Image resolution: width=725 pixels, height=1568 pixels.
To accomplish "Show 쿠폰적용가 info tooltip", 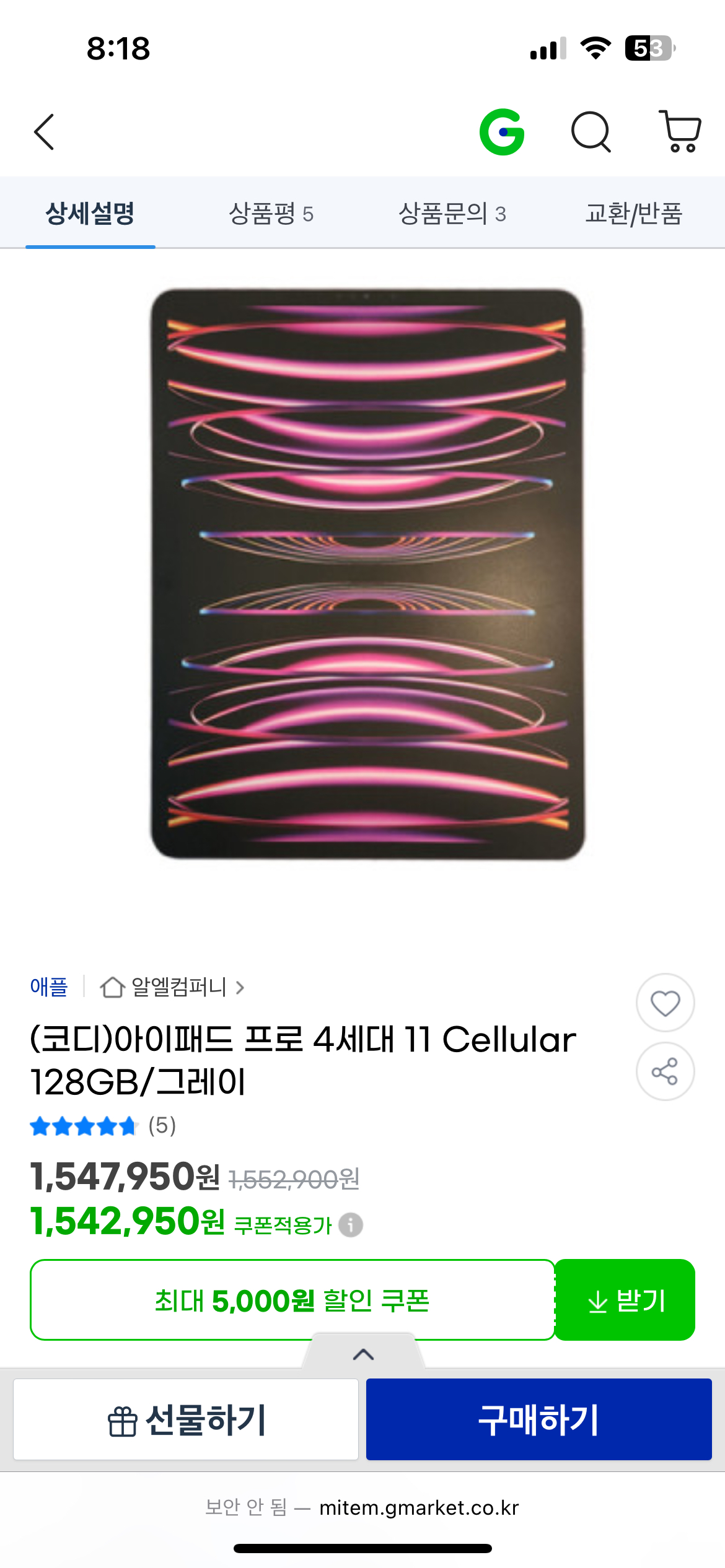I will pos(351,1225).
